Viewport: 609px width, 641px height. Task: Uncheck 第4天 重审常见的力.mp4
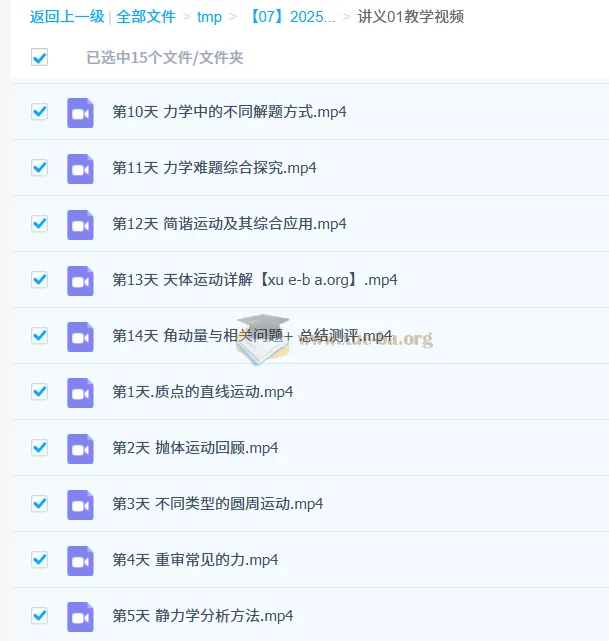tap(40, 560)
